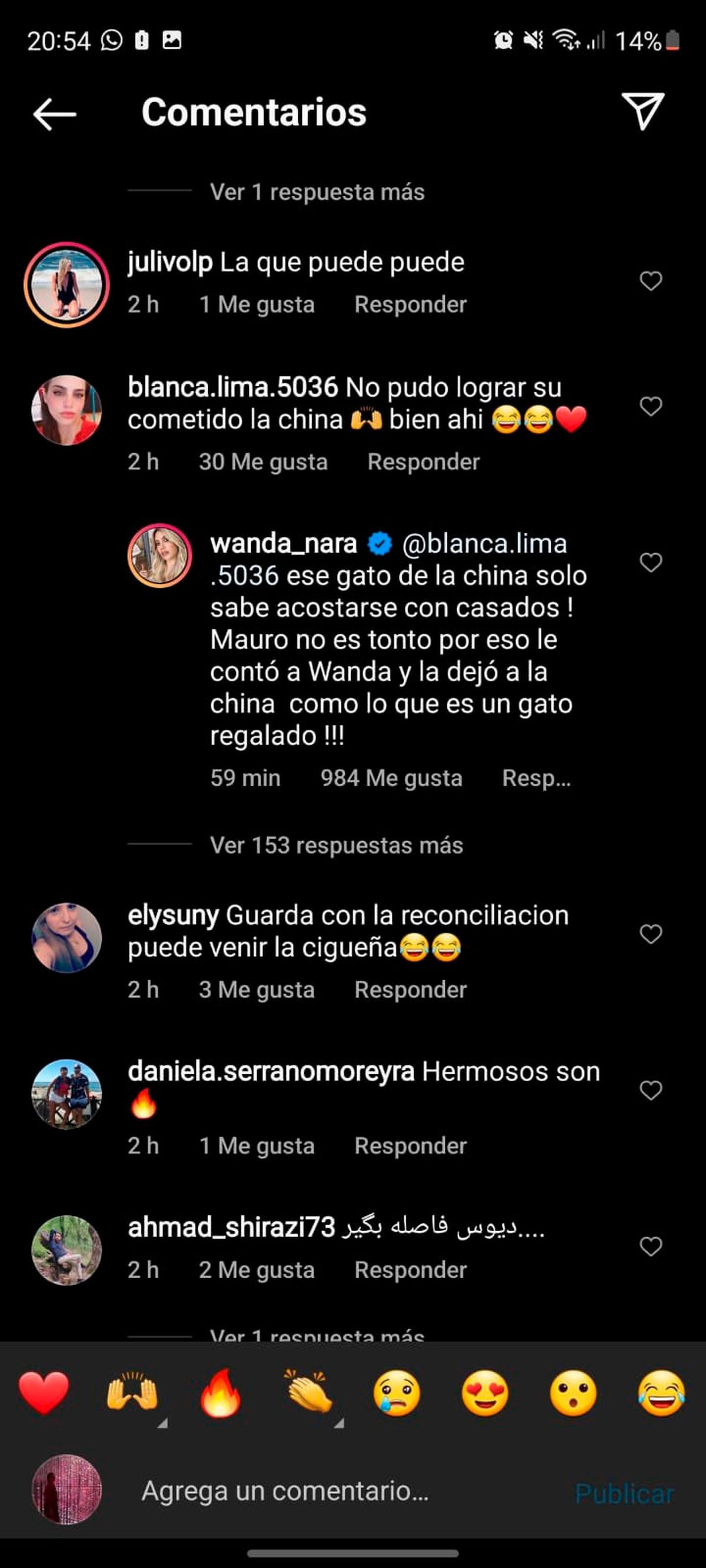The width and height of the screenshot is (706, 1568).
Task: Like wanda_nara's reply
Action: [x=651, y=563]
